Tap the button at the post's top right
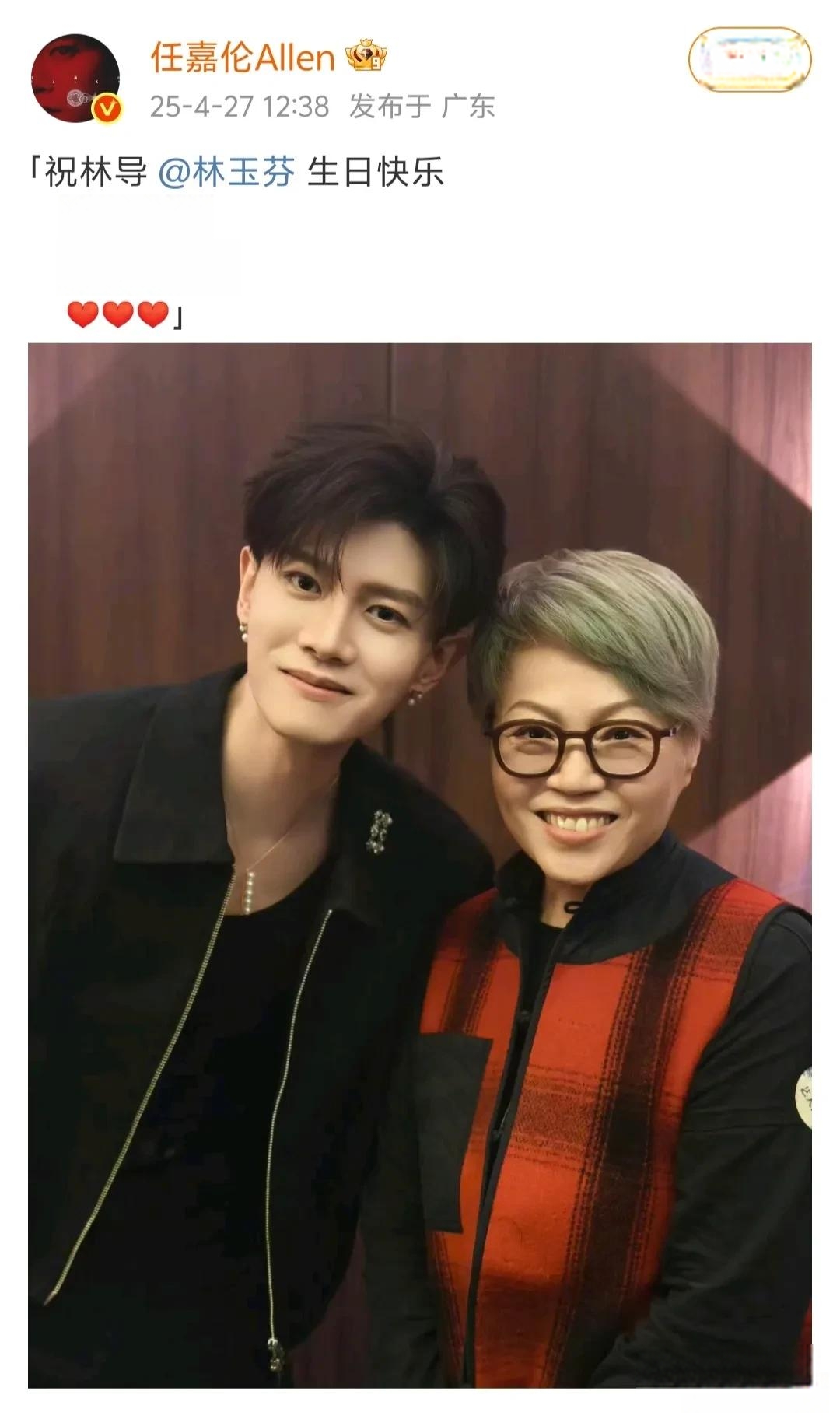The image size is (840, 1419). 749,59
